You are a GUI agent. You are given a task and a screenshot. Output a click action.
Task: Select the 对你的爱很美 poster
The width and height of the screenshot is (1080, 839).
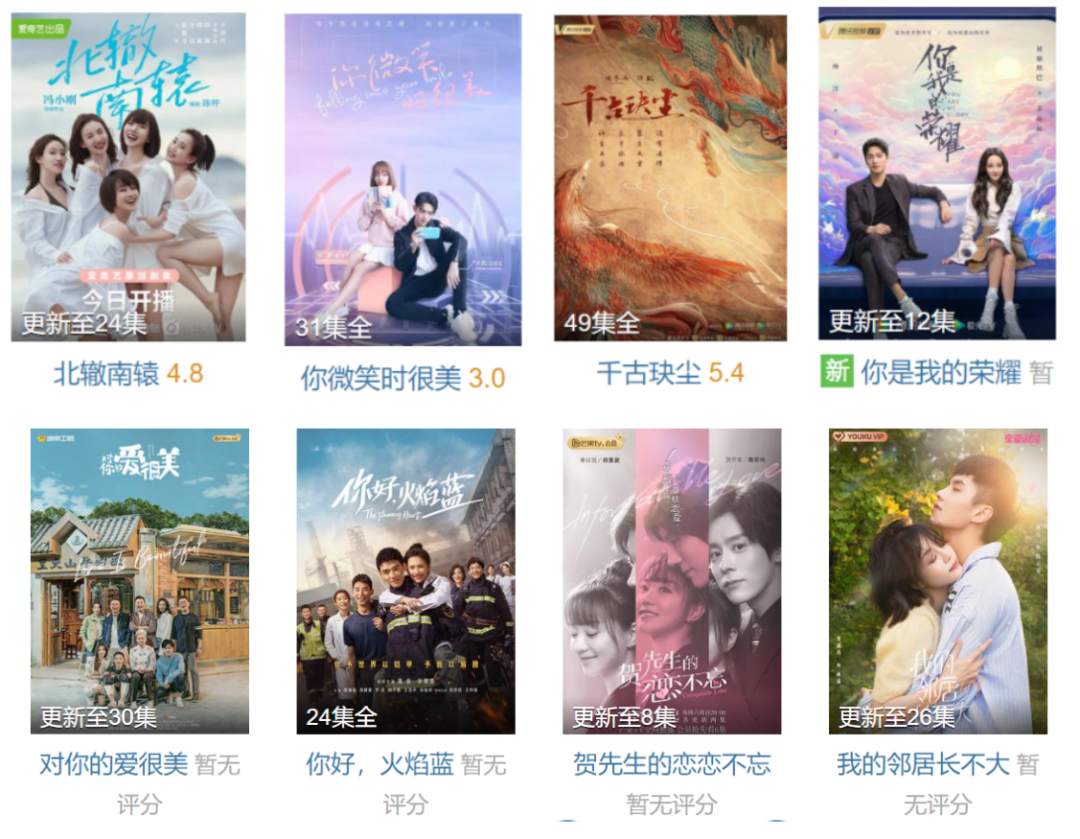click(139, 581)
